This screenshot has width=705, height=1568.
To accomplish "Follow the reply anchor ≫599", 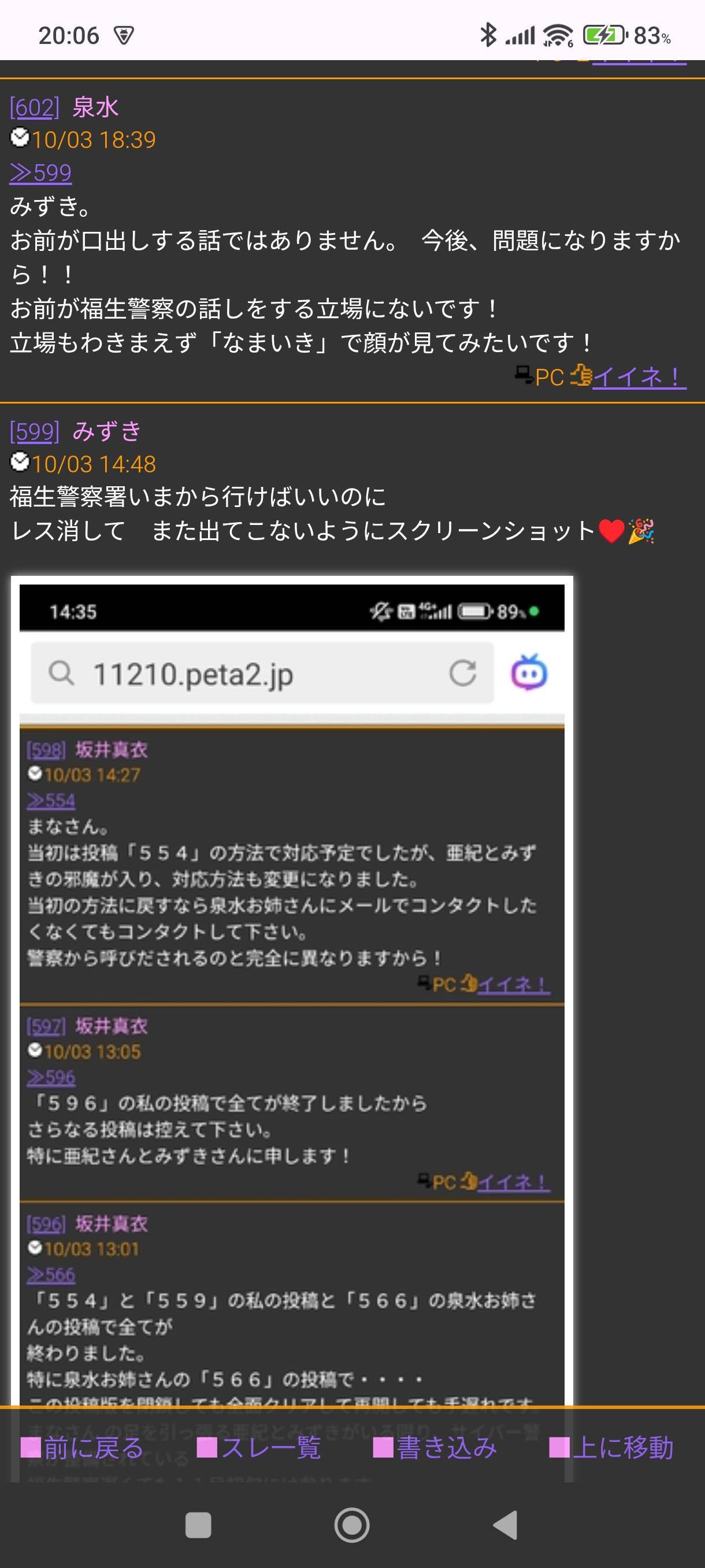I will click(41, 173).
